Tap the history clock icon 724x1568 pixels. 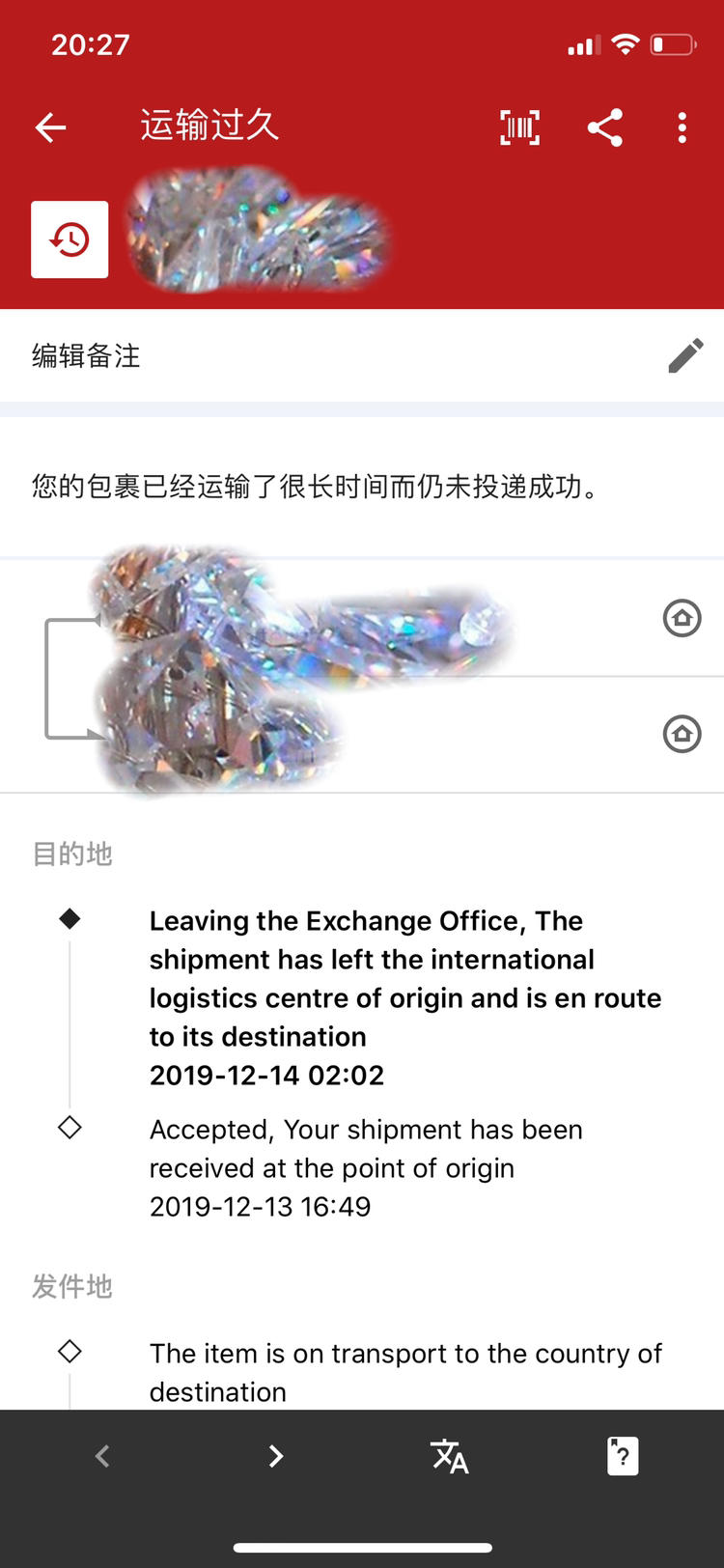(x=70, y=239)
